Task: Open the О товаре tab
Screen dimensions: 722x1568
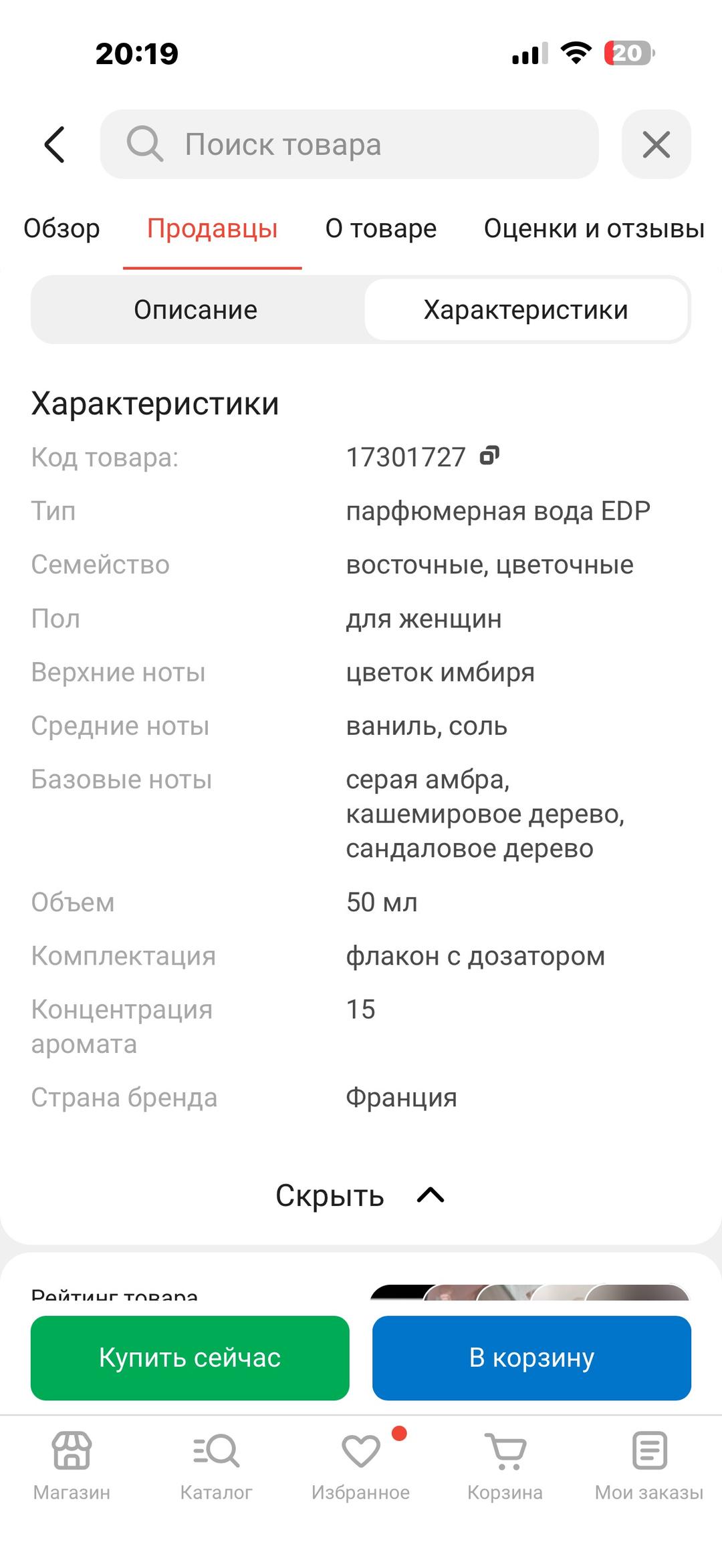Action: click(381, 228)
